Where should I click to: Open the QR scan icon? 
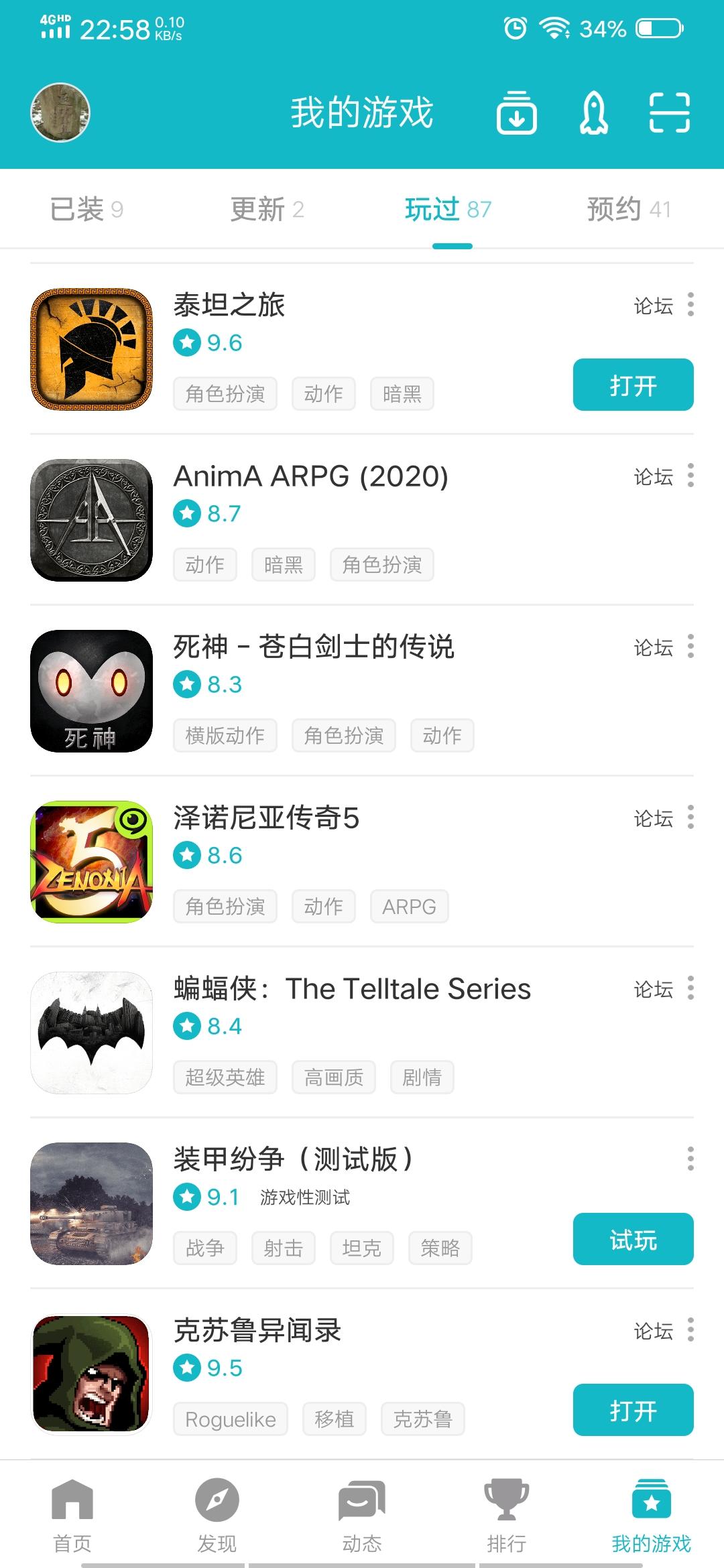(x=670, y=113)
